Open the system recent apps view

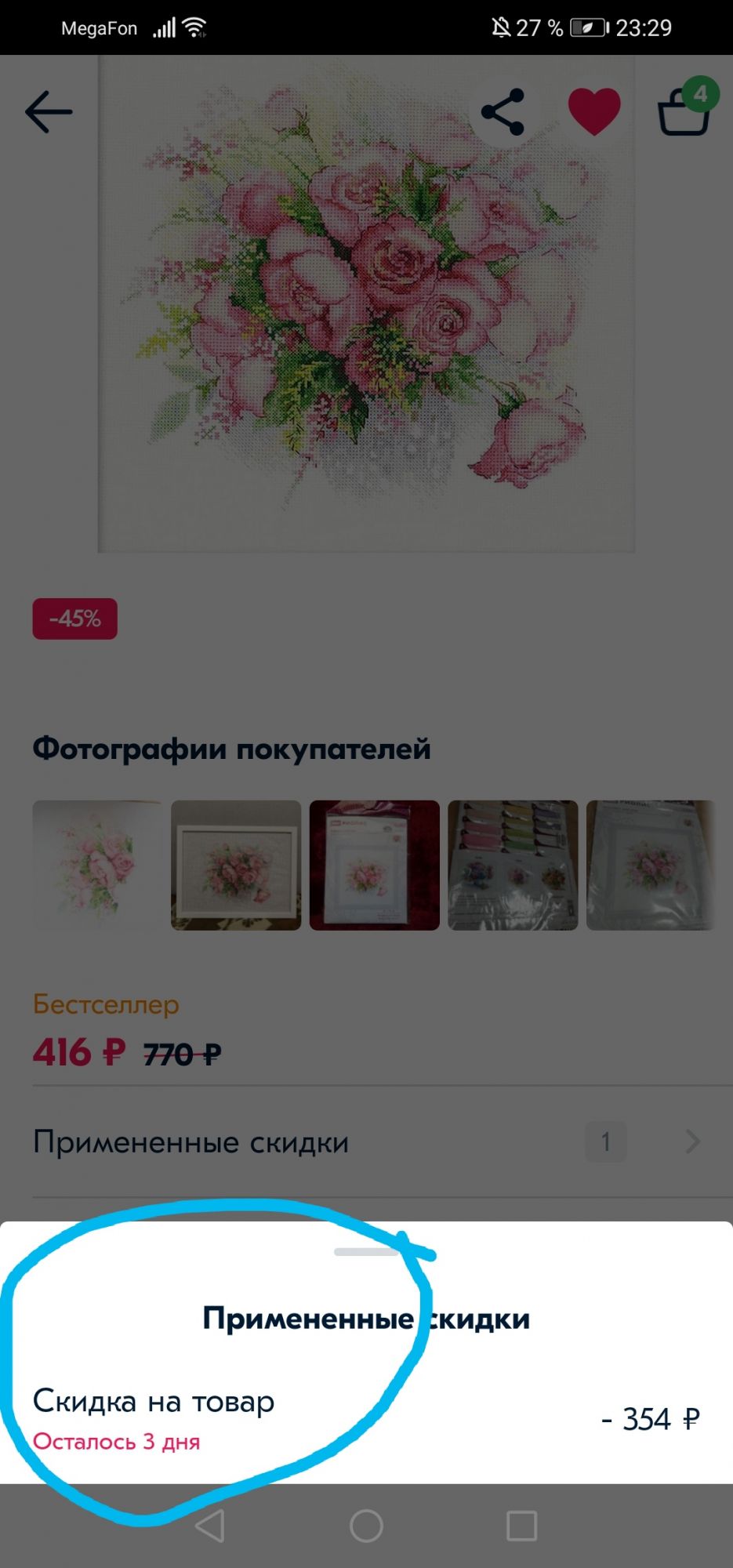(x=522, y=1526)
